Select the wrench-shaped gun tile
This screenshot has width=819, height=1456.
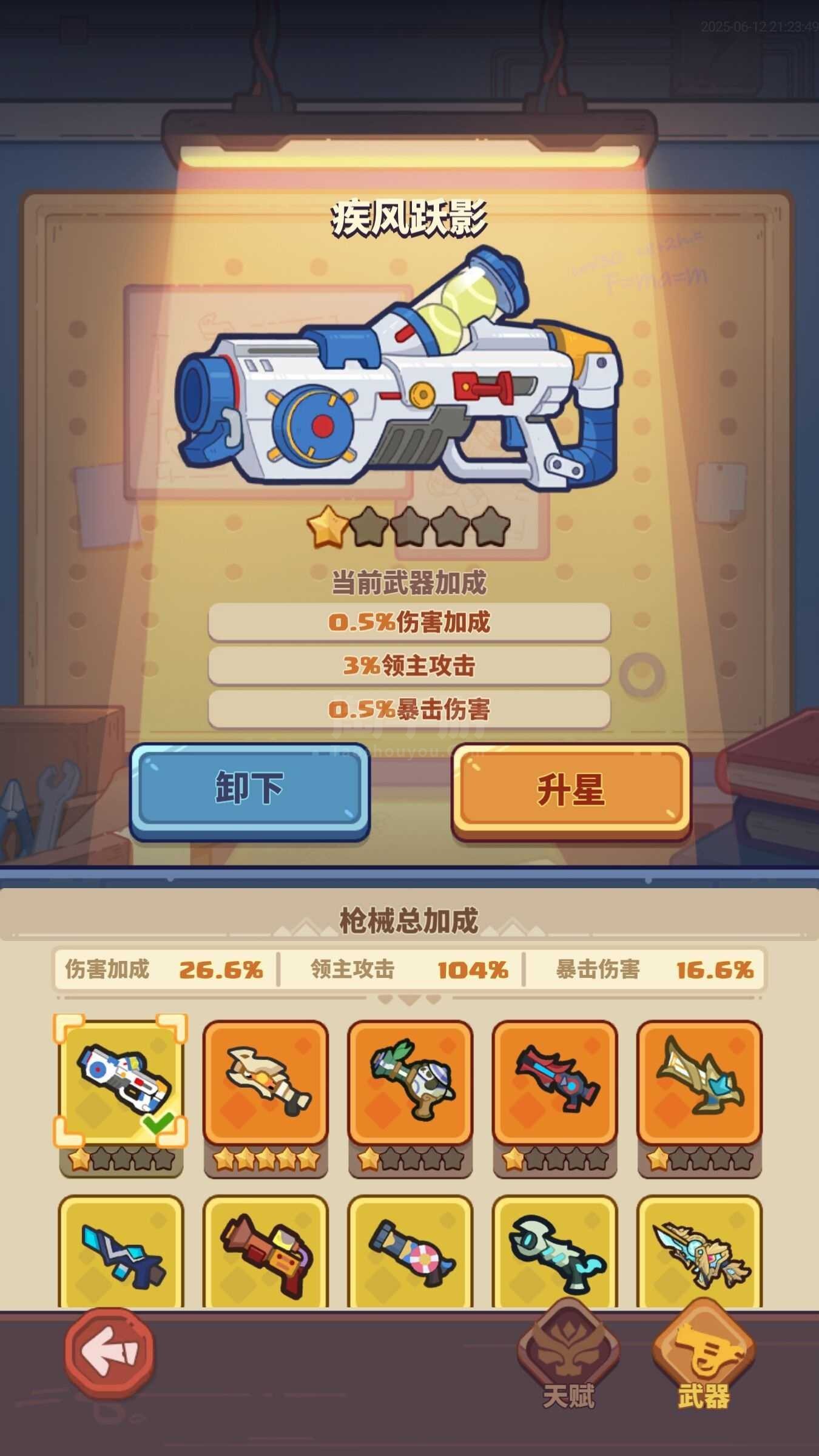(554, 1253)
